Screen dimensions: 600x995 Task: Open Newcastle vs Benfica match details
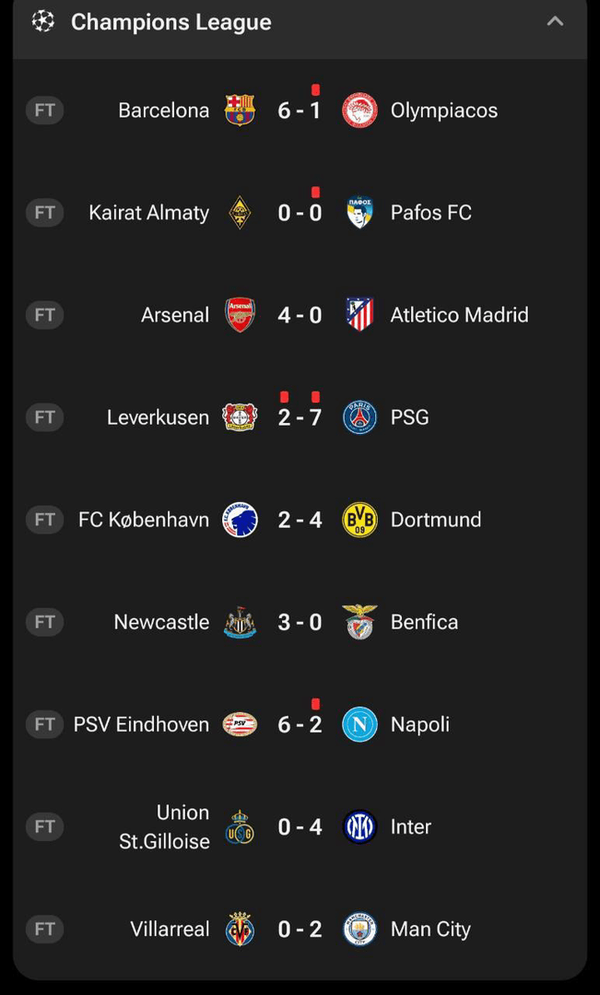click(300, 622)
